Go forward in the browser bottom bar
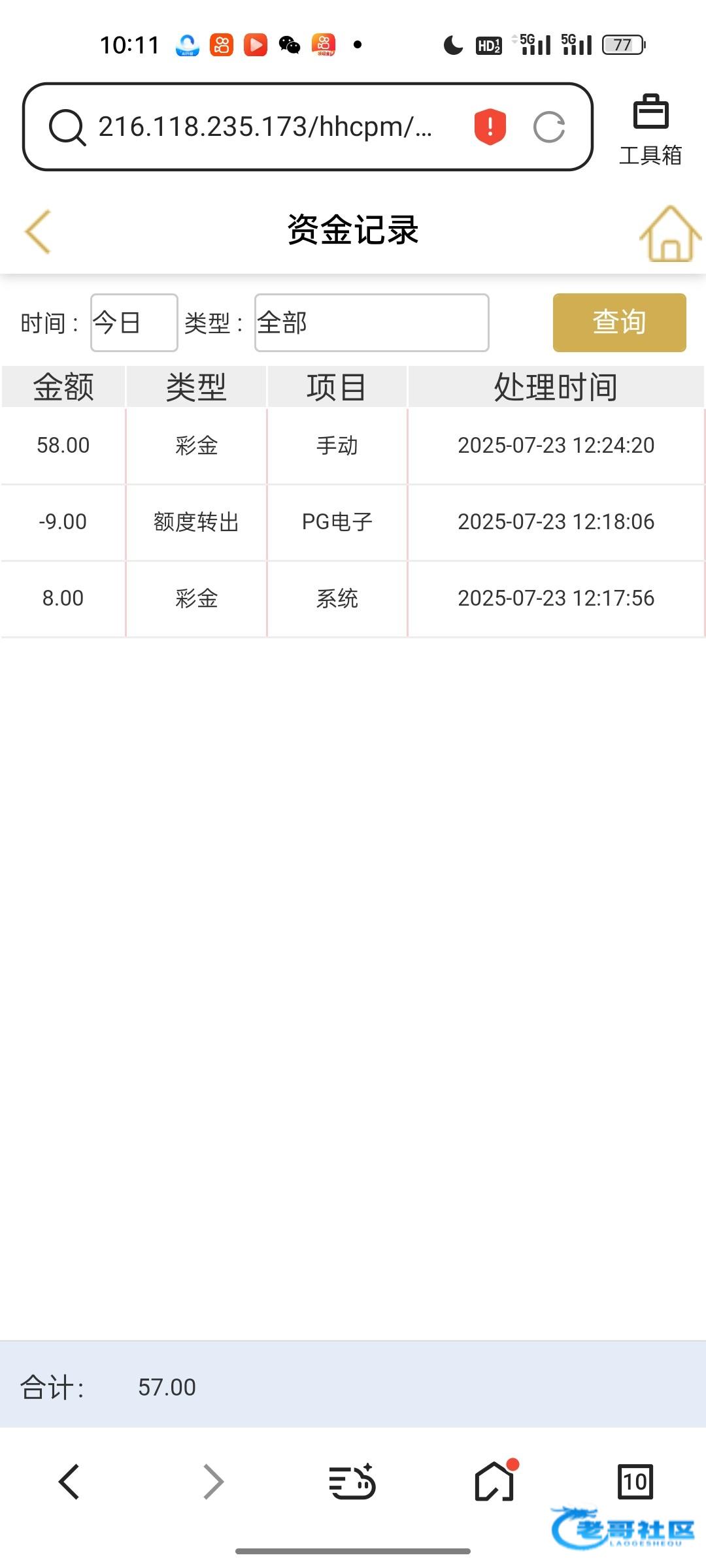This screenshot has height=1568, width=706. point(213,1481)
